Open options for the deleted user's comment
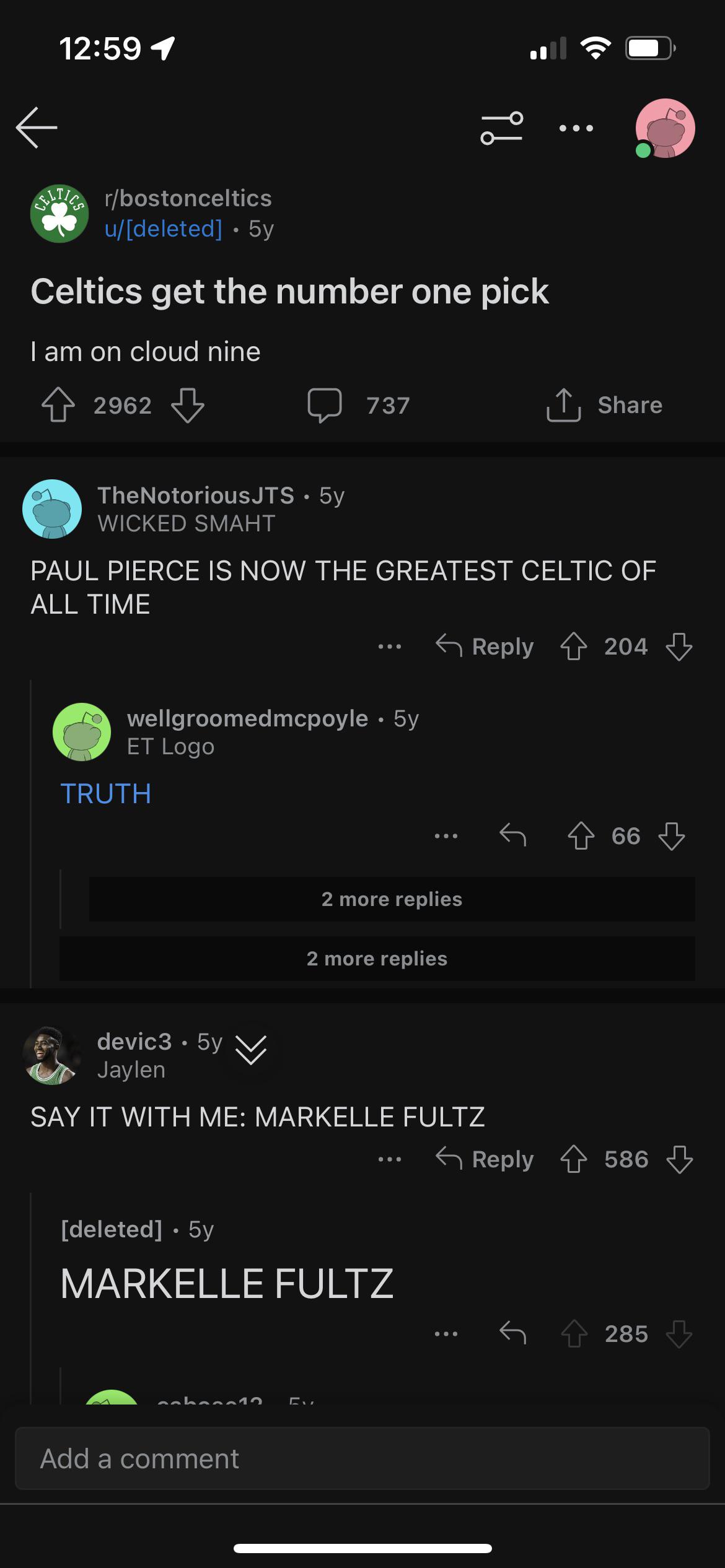The width and height of the screenshot is (725, 1568). tap(446, 1334)
